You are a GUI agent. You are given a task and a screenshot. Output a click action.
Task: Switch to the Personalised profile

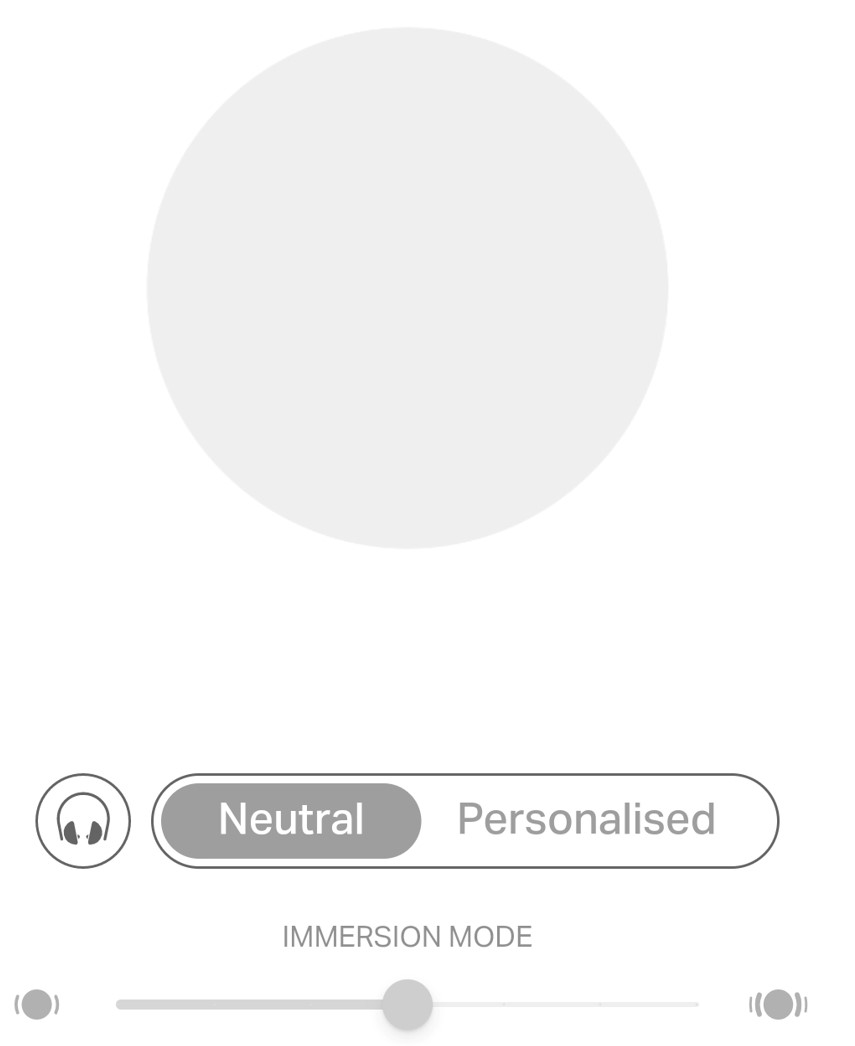586,820
